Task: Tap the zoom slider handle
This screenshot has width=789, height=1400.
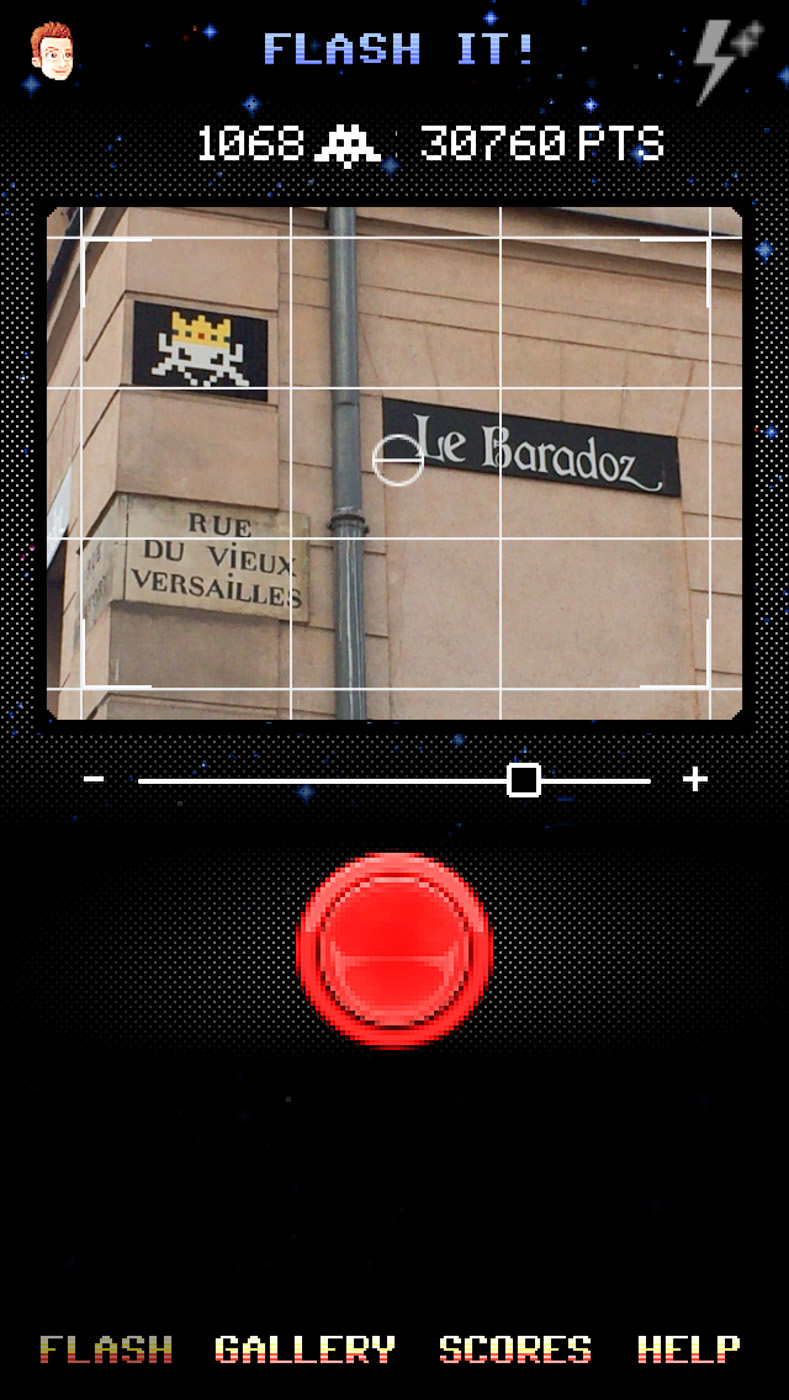Action: 524,780
